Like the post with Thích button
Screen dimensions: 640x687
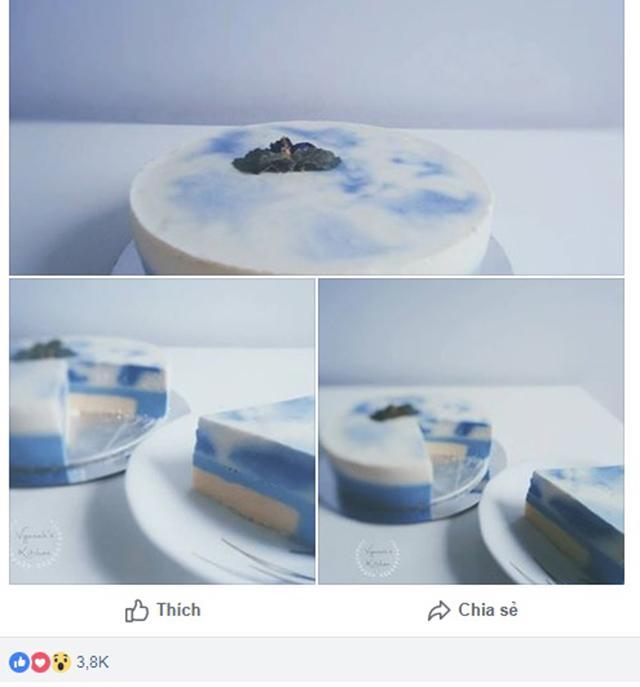click(x=163, y=610)
